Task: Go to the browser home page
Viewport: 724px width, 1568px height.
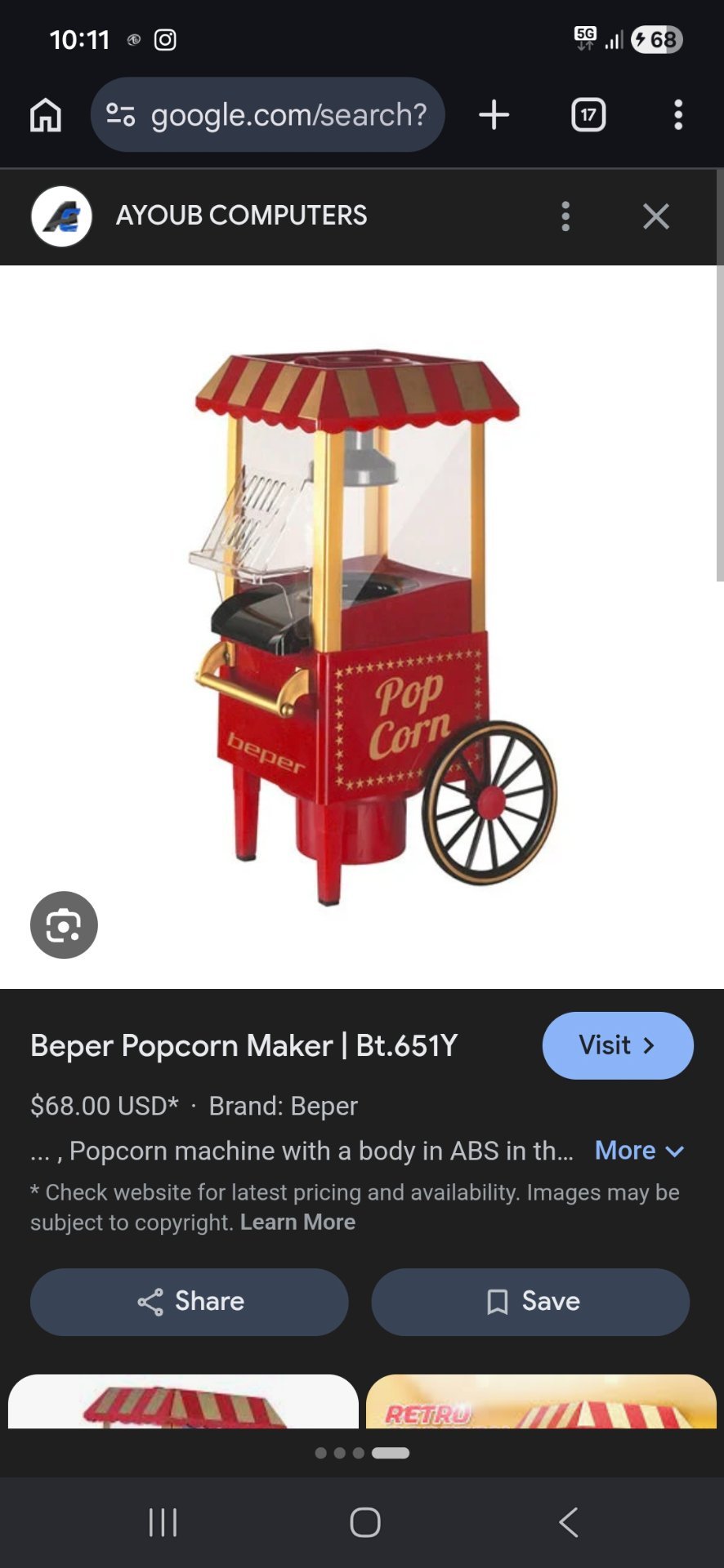Action: click(46, 114)
